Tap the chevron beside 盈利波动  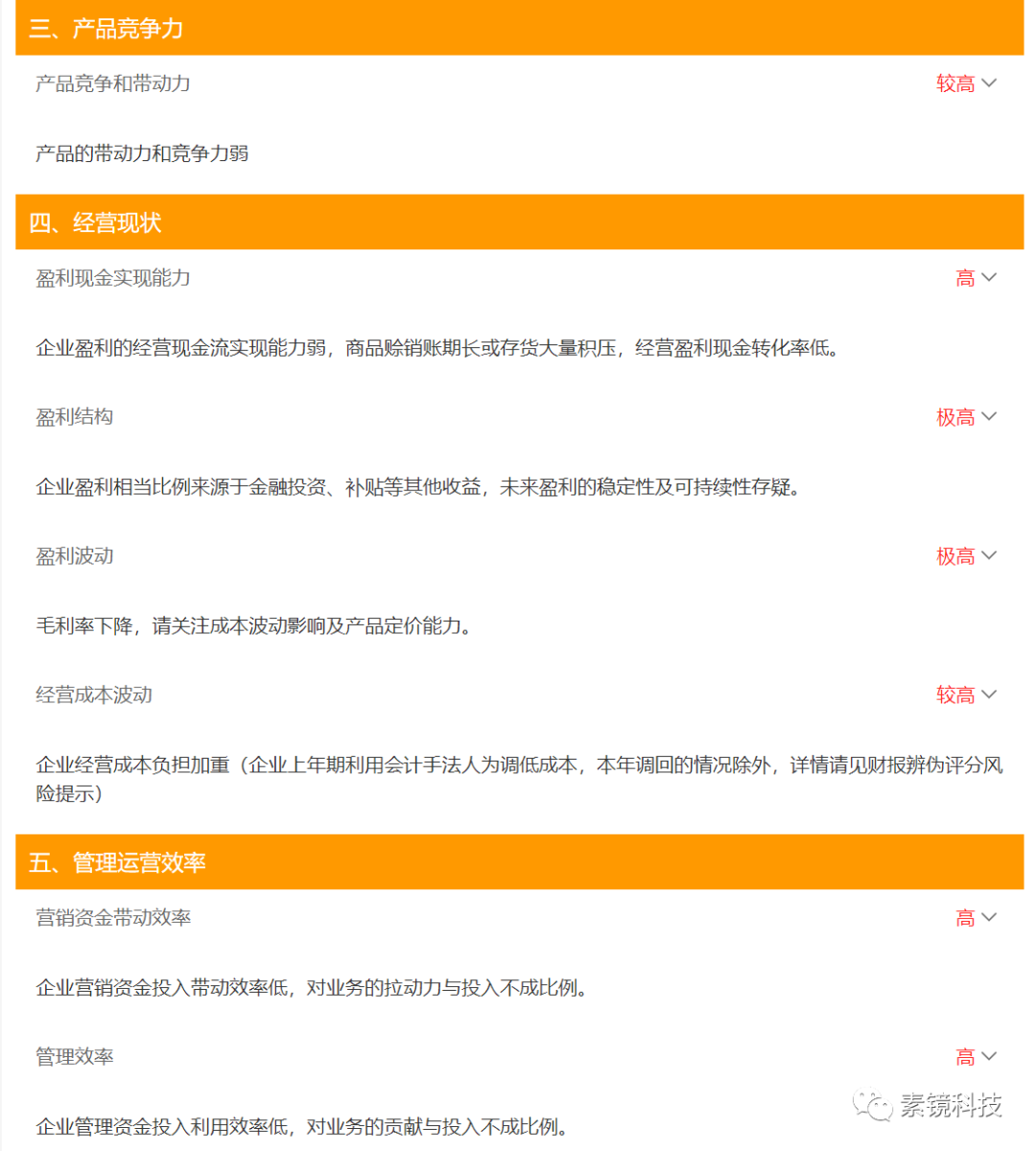pos(989,556)
